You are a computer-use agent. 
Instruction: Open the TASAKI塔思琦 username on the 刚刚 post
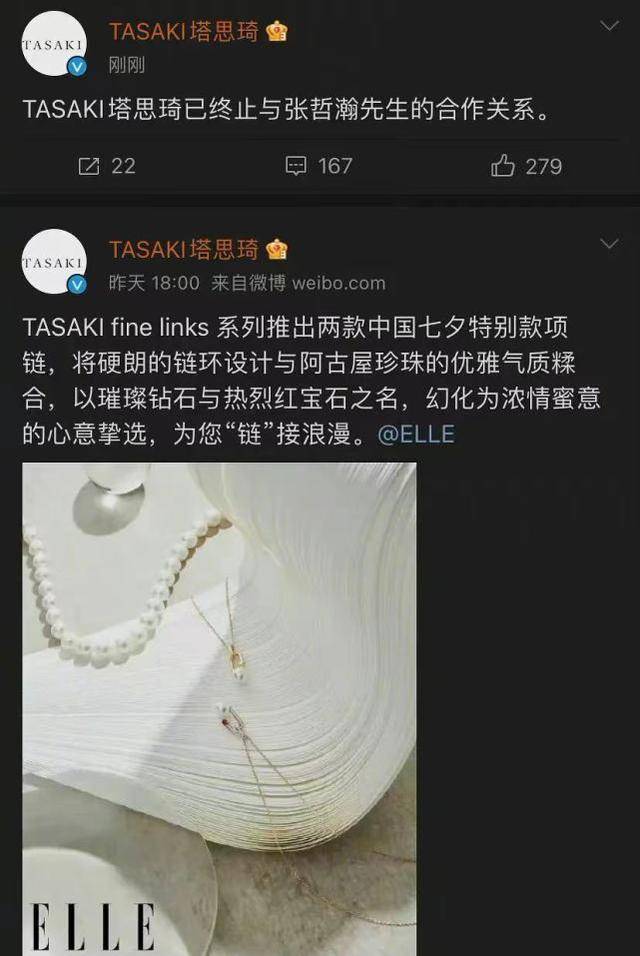184,31
